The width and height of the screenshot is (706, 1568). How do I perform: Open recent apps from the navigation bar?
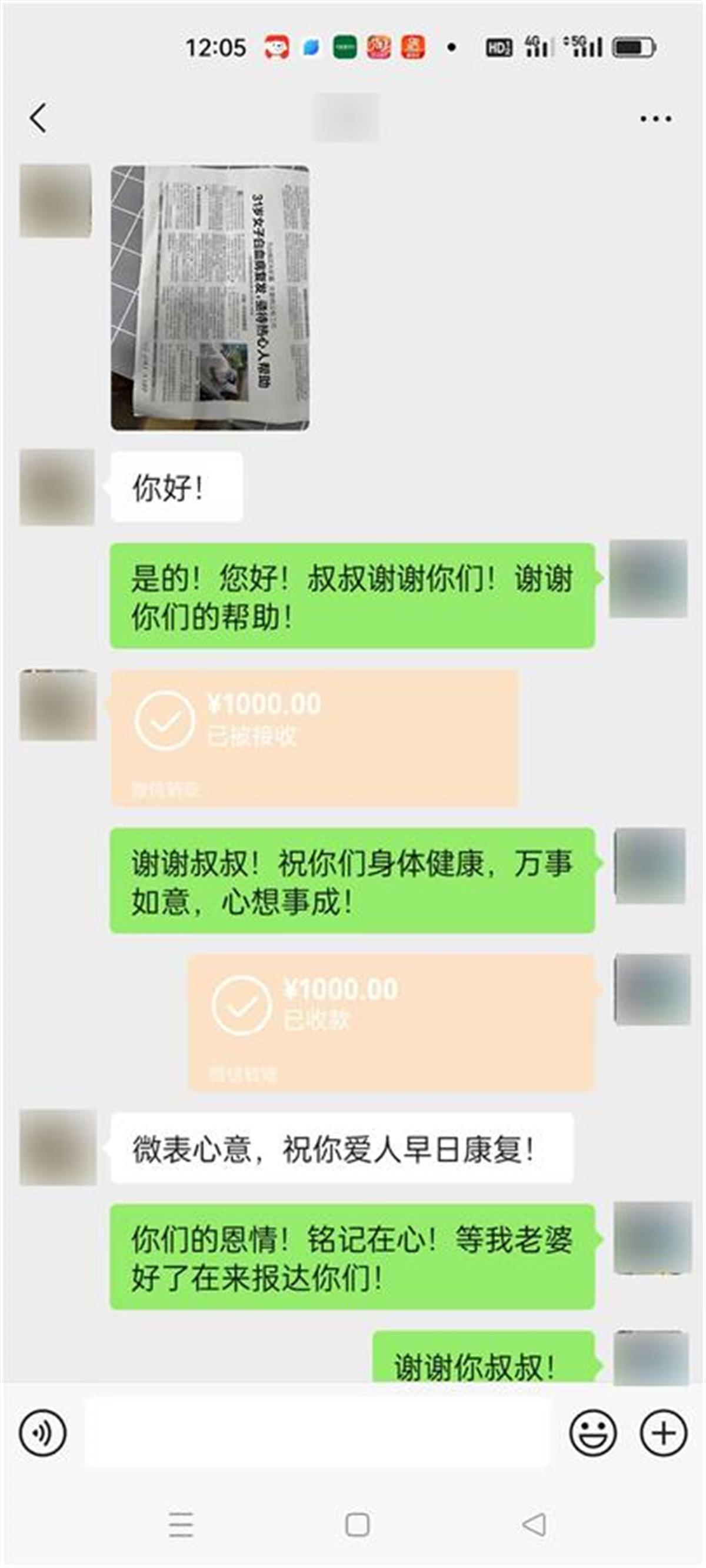181,1524
